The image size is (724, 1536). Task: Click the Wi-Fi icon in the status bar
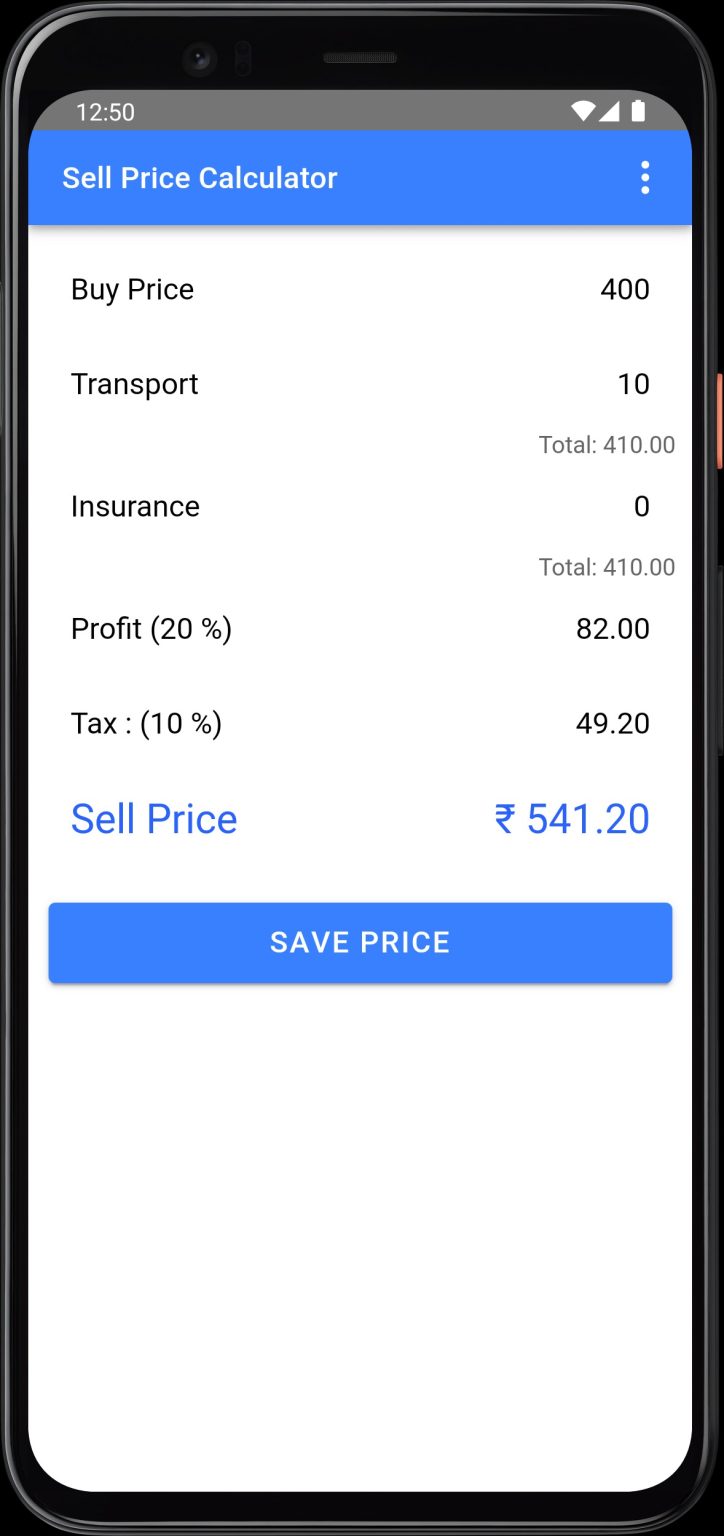585,112
